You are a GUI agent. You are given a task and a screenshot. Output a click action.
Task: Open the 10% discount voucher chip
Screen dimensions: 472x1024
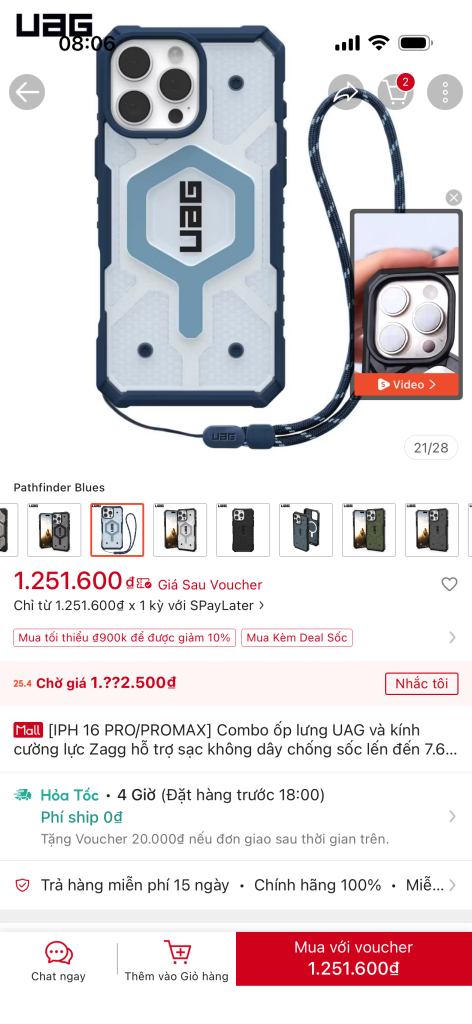coord(124,637)
